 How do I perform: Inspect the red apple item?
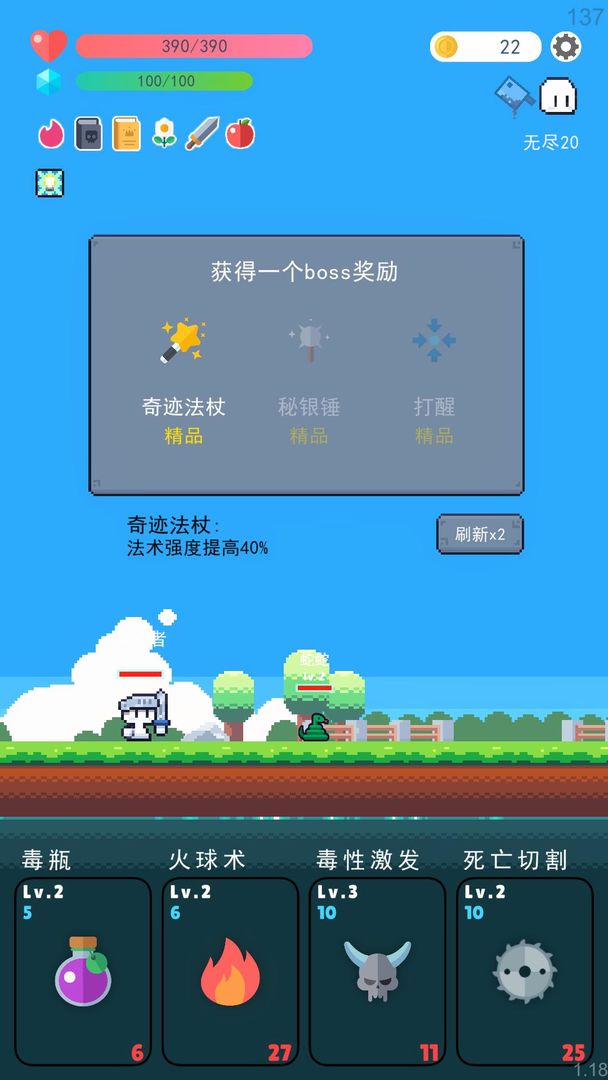(x=240, y=134)
